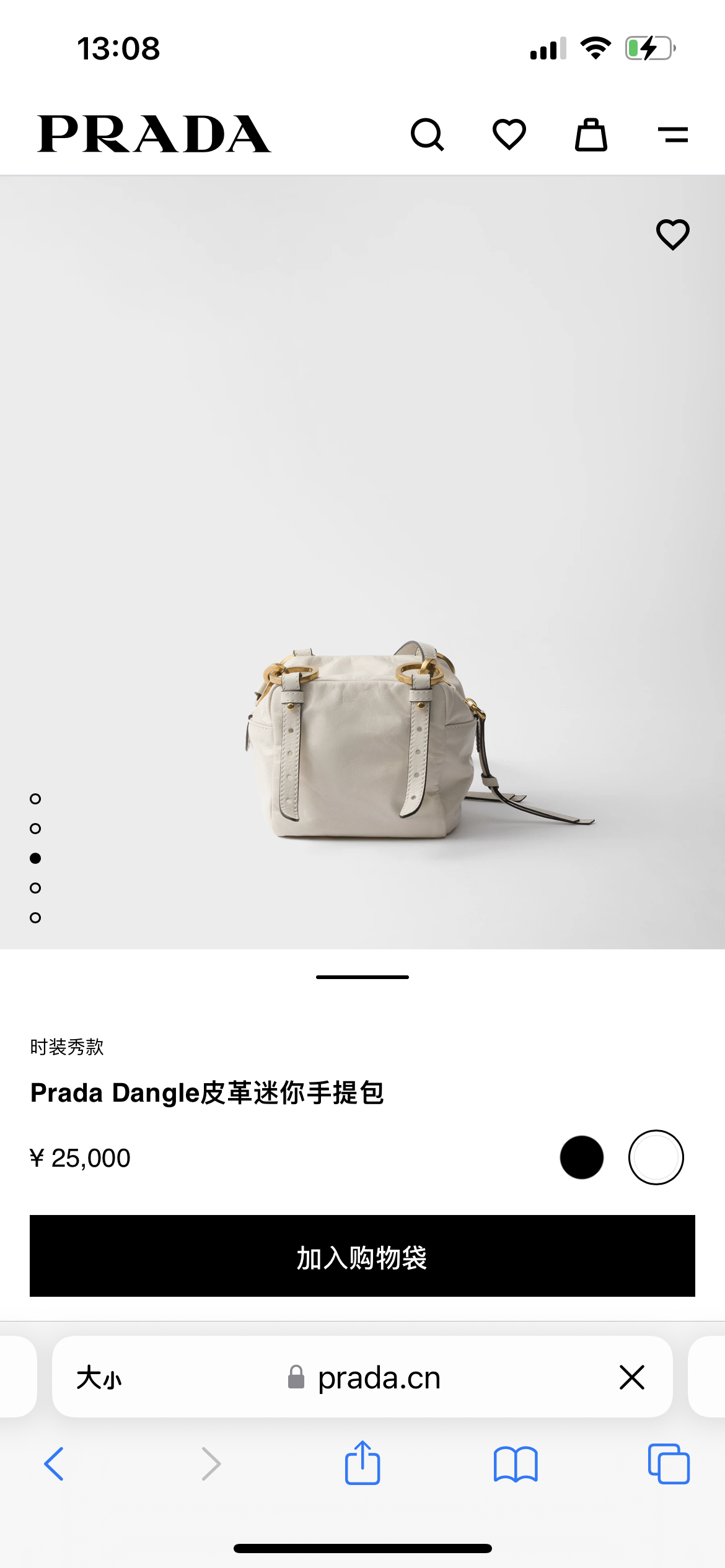Go back to the previous page
The image size is (725, 1568).
pos(54,1464)
